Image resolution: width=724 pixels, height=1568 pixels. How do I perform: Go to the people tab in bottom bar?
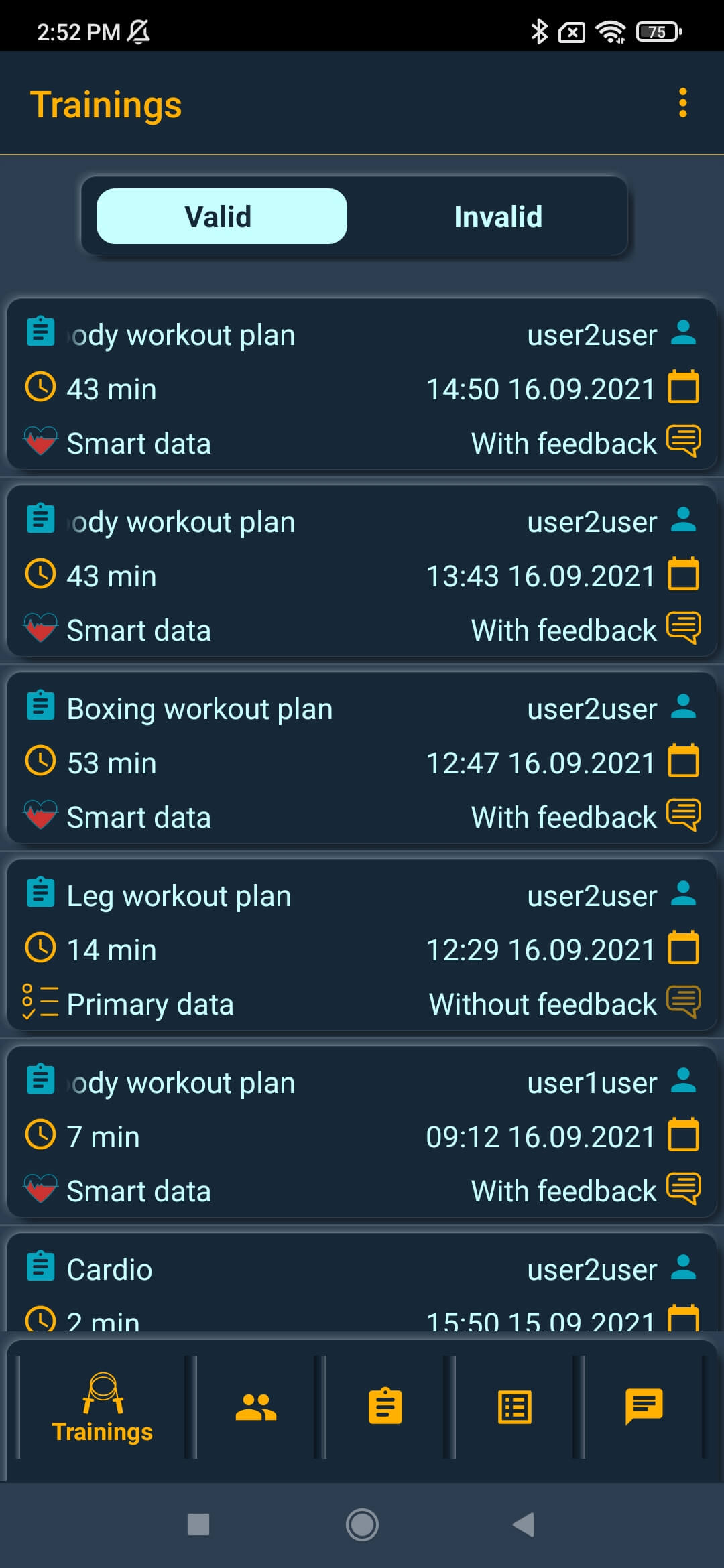[255, 1407]
